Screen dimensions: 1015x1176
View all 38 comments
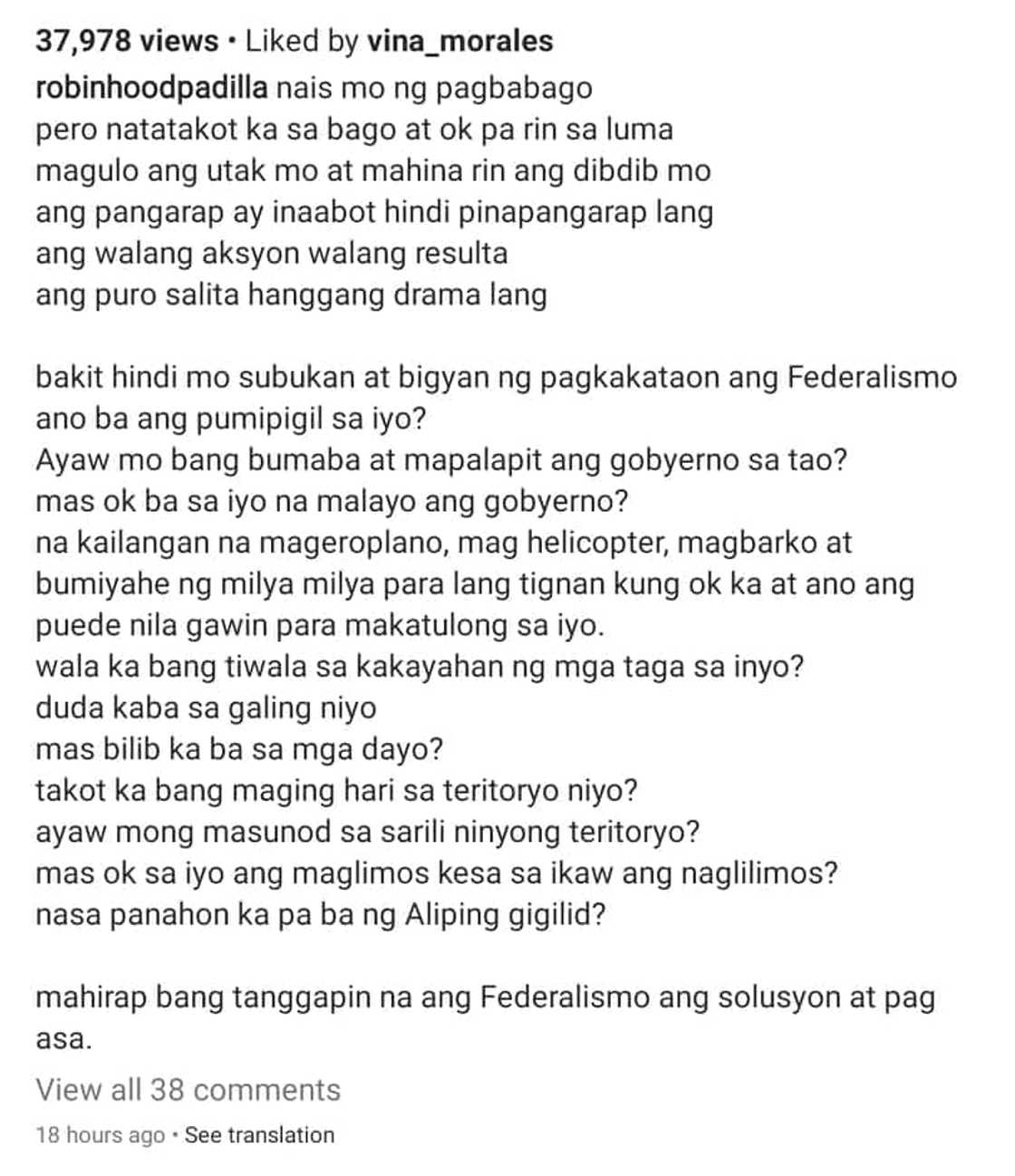(188, 1089)
